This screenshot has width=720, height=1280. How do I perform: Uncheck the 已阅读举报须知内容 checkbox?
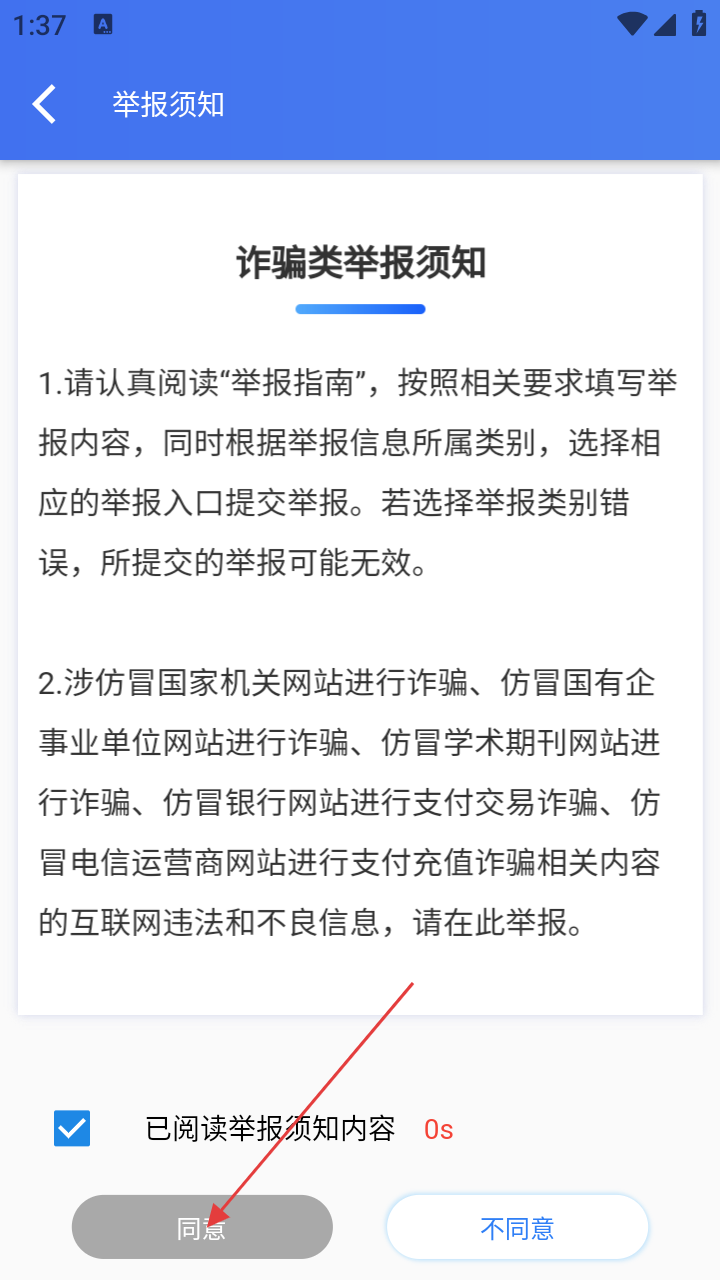(x=72, y=1129)
